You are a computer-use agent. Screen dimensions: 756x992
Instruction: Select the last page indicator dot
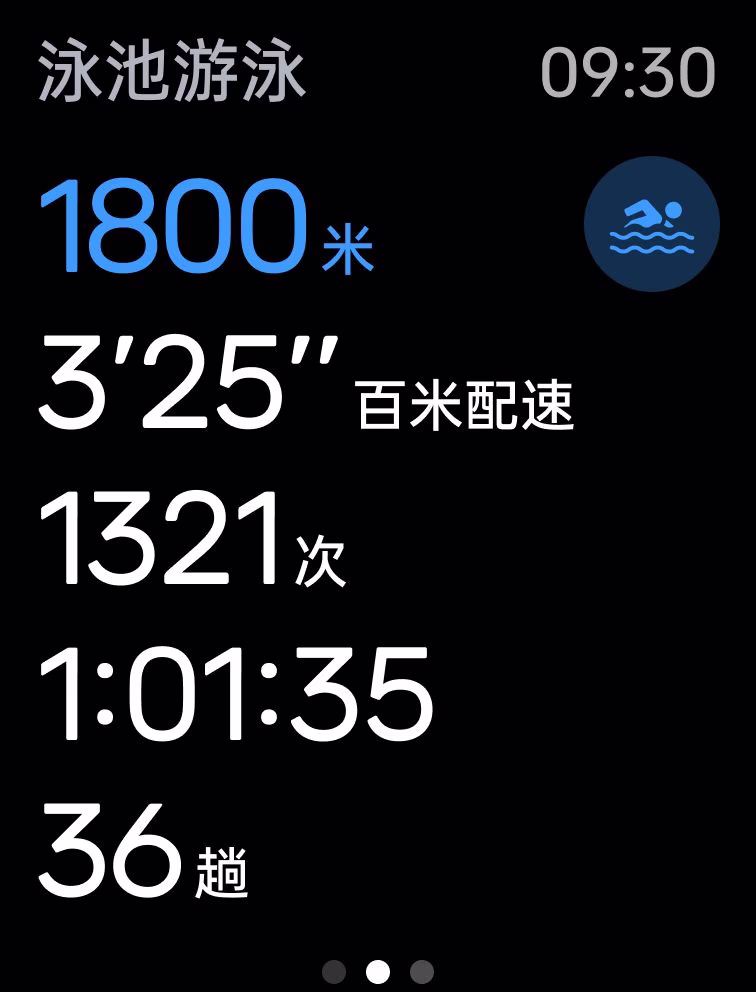(x=422, y=971)
